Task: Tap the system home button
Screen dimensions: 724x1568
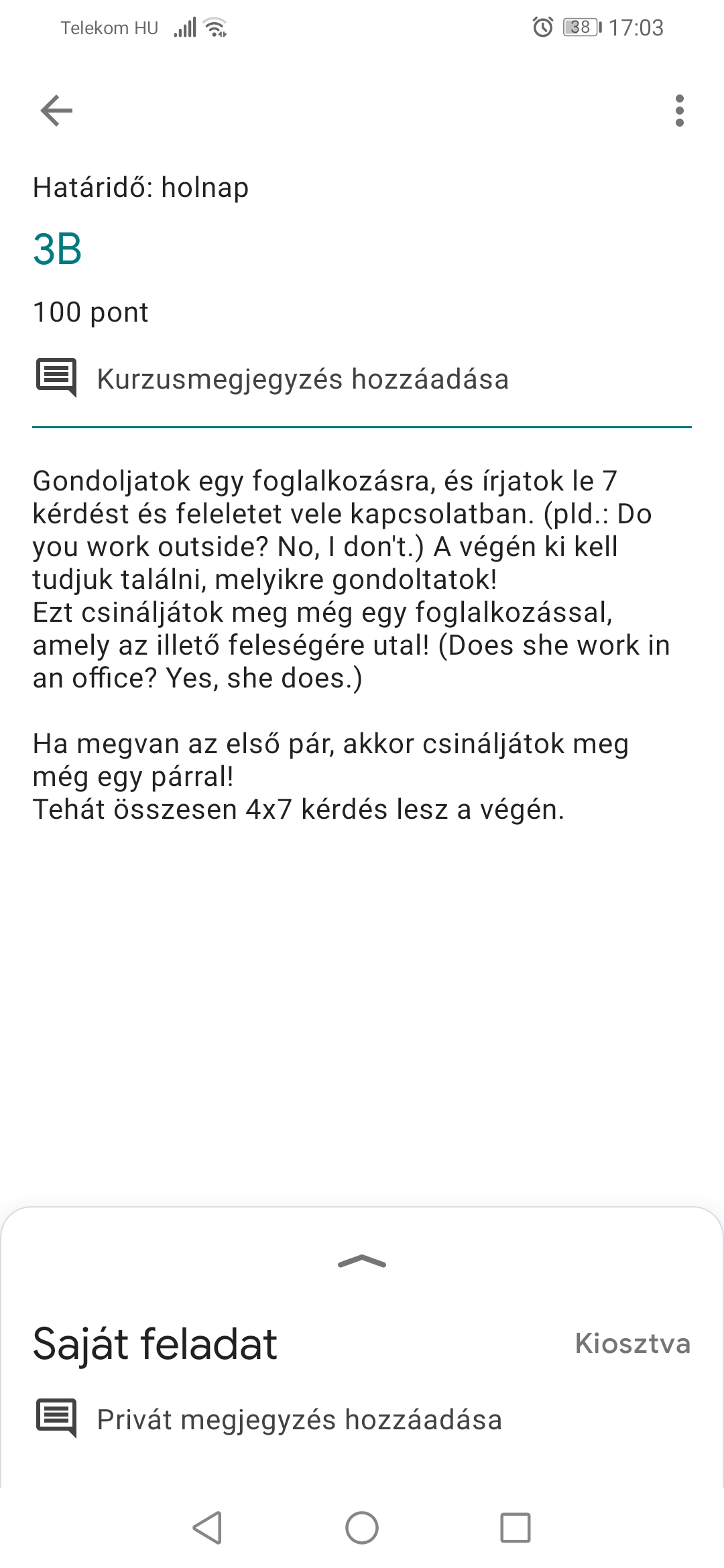Action: pos(362,1528)
